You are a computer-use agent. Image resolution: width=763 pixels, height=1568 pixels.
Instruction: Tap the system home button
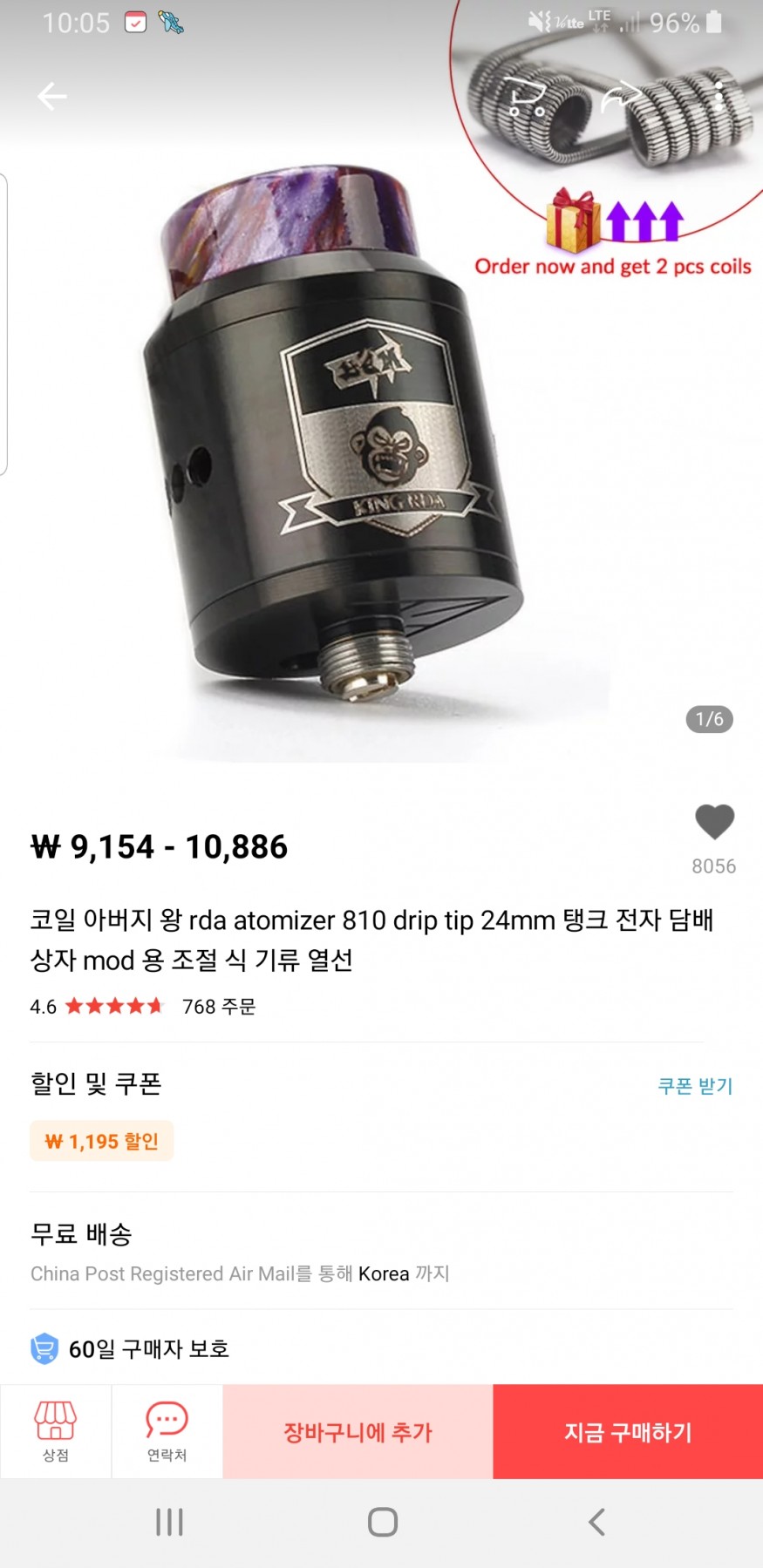coord(382,1523)
